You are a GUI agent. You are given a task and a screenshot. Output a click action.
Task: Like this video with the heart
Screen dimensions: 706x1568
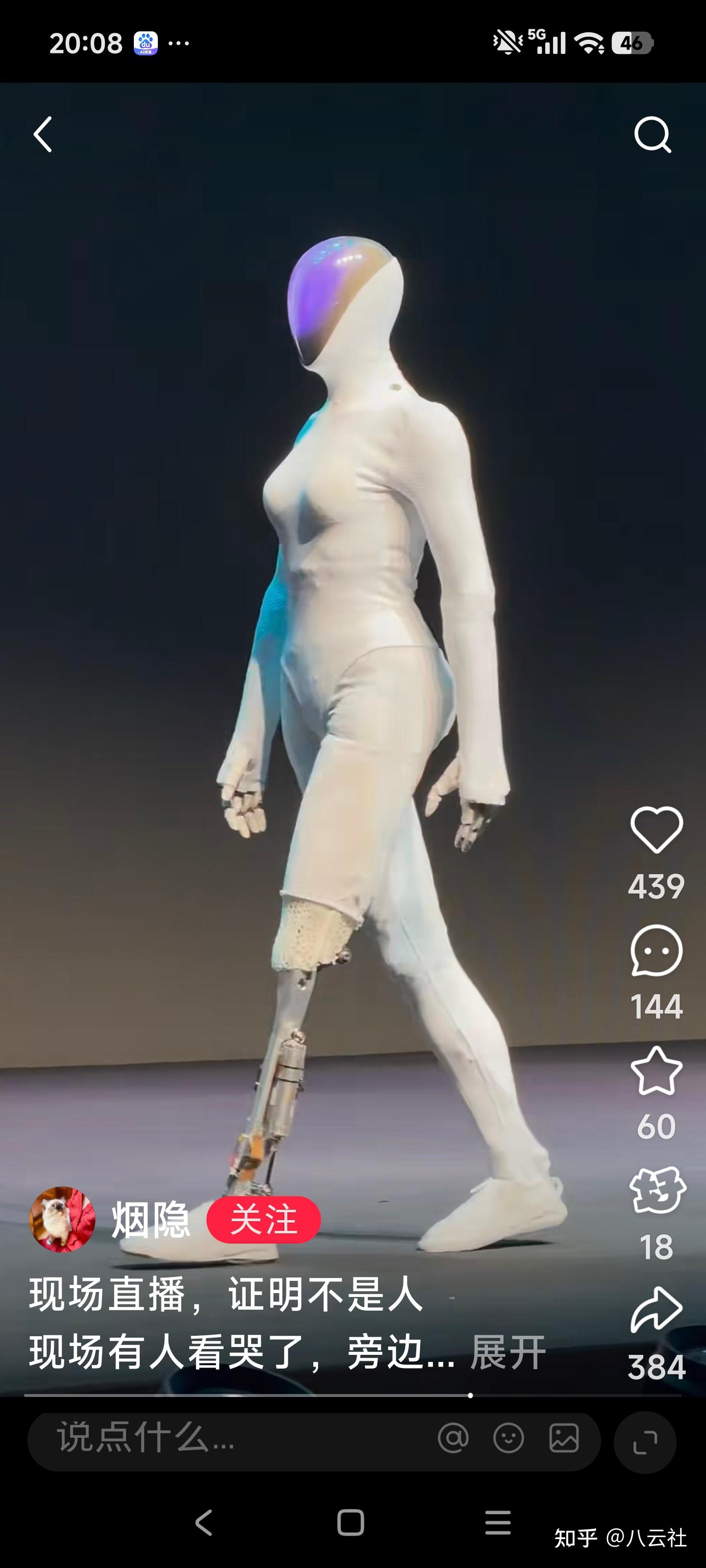click(656, 829)
